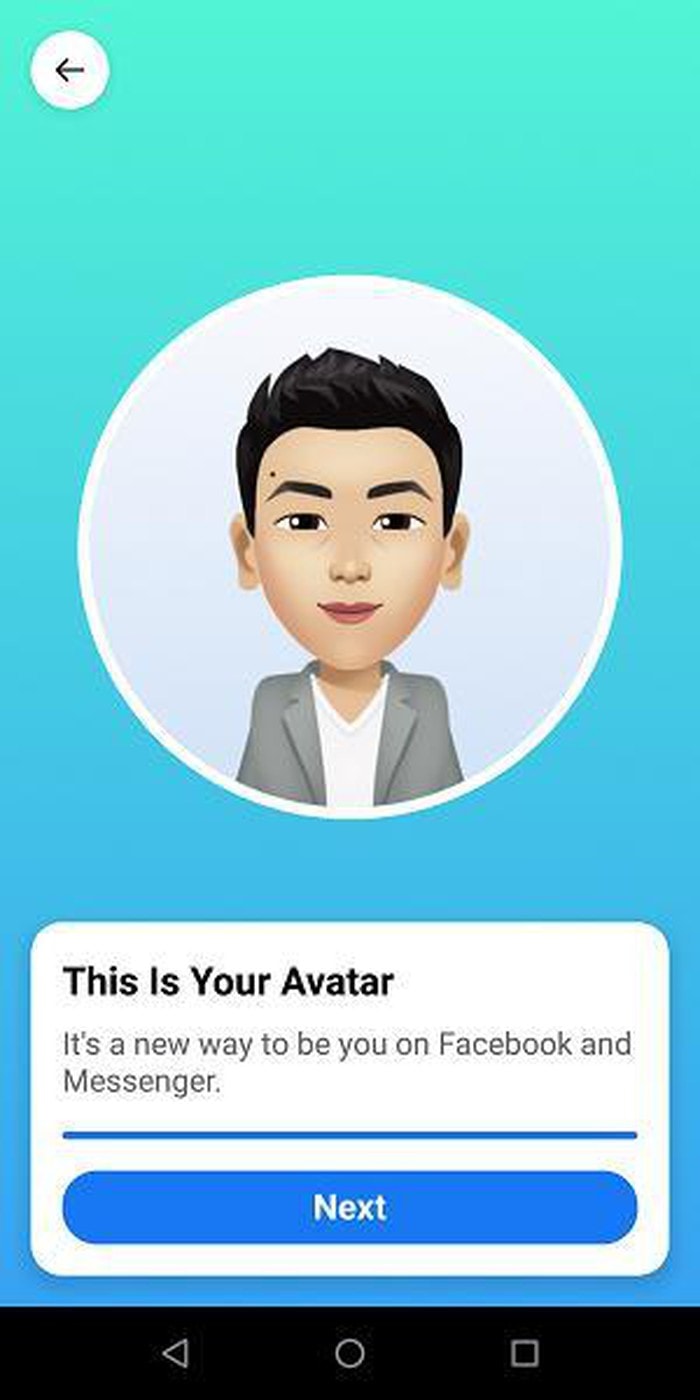Go to the home screen

click(349, 1353)
